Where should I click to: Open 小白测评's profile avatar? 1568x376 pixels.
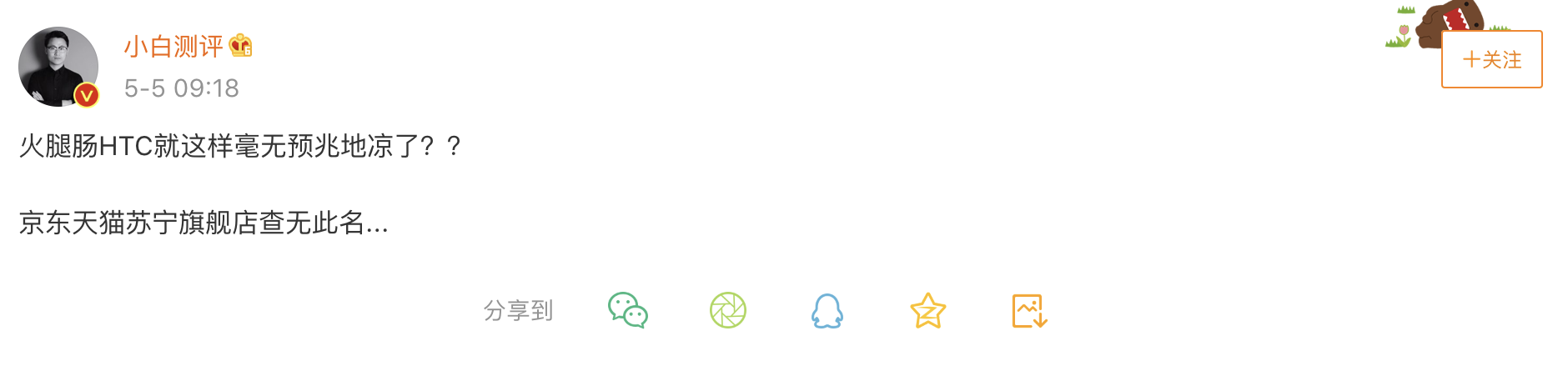click(58, 67)
